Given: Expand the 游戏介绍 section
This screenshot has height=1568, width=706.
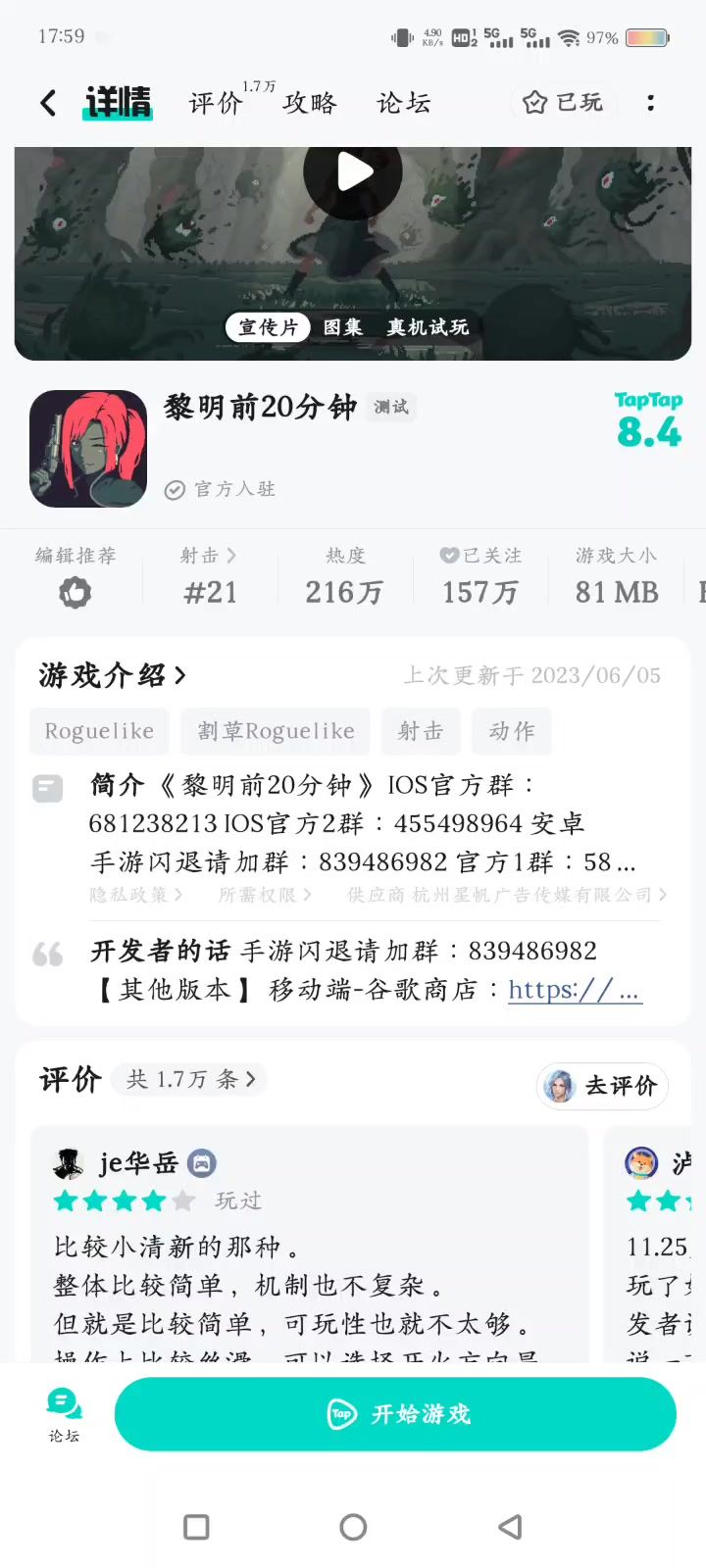Looking at the screenshot, I should coord(112,675).
